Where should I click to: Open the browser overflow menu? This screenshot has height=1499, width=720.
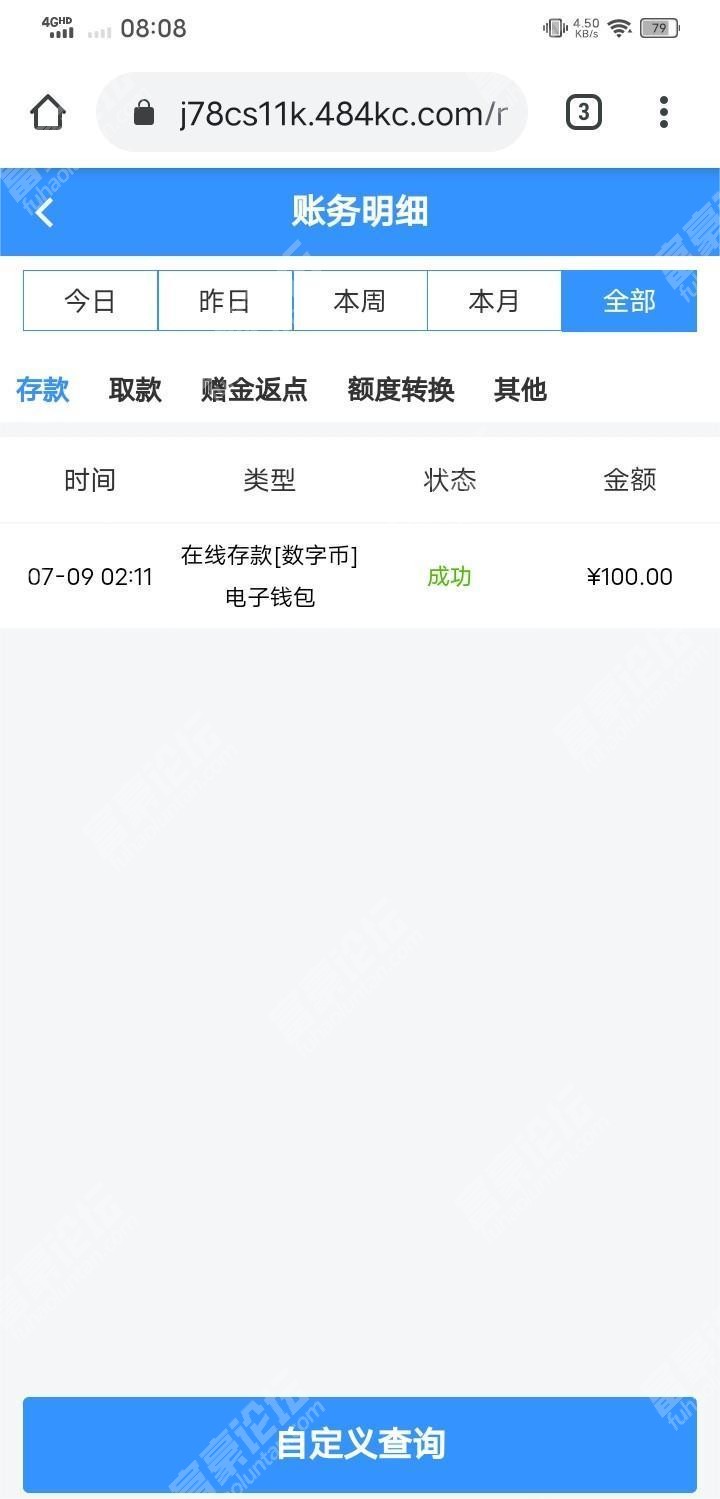[x=663, y=112]
